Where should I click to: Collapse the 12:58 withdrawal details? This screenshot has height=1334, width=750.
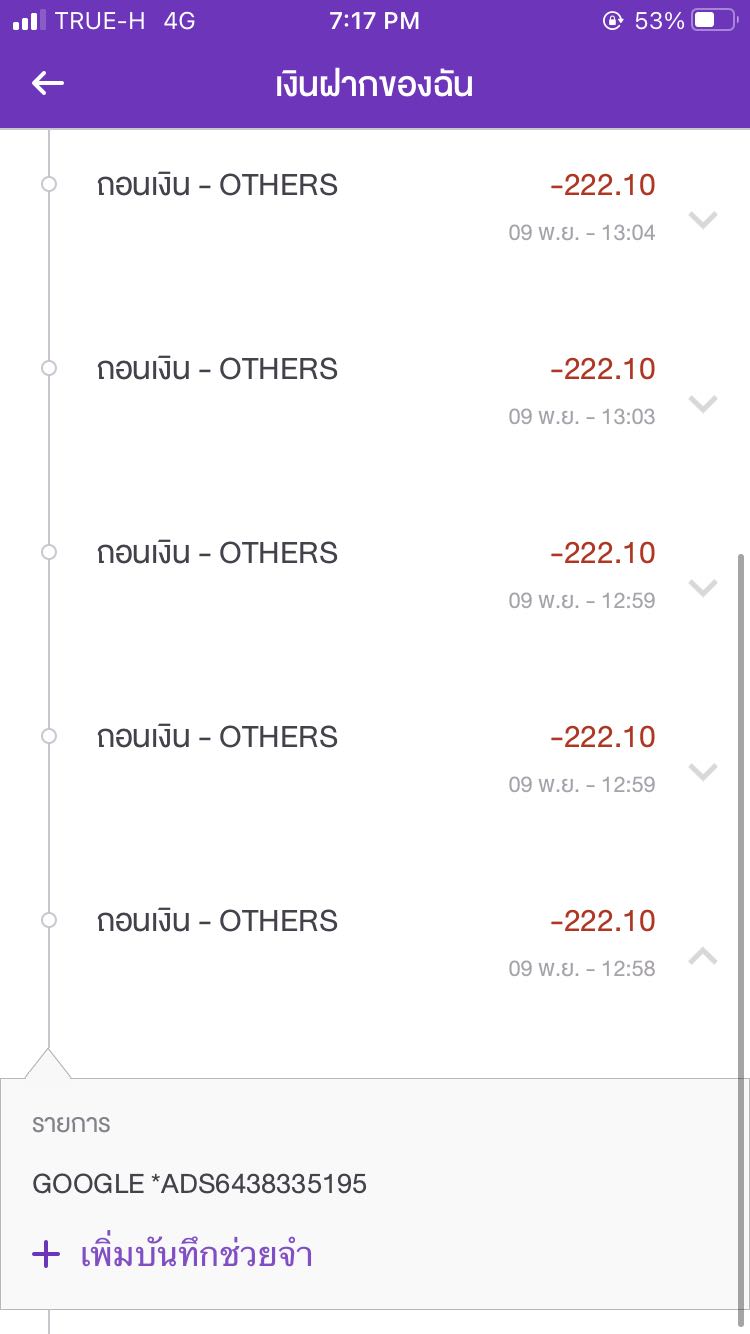(703, 956)
